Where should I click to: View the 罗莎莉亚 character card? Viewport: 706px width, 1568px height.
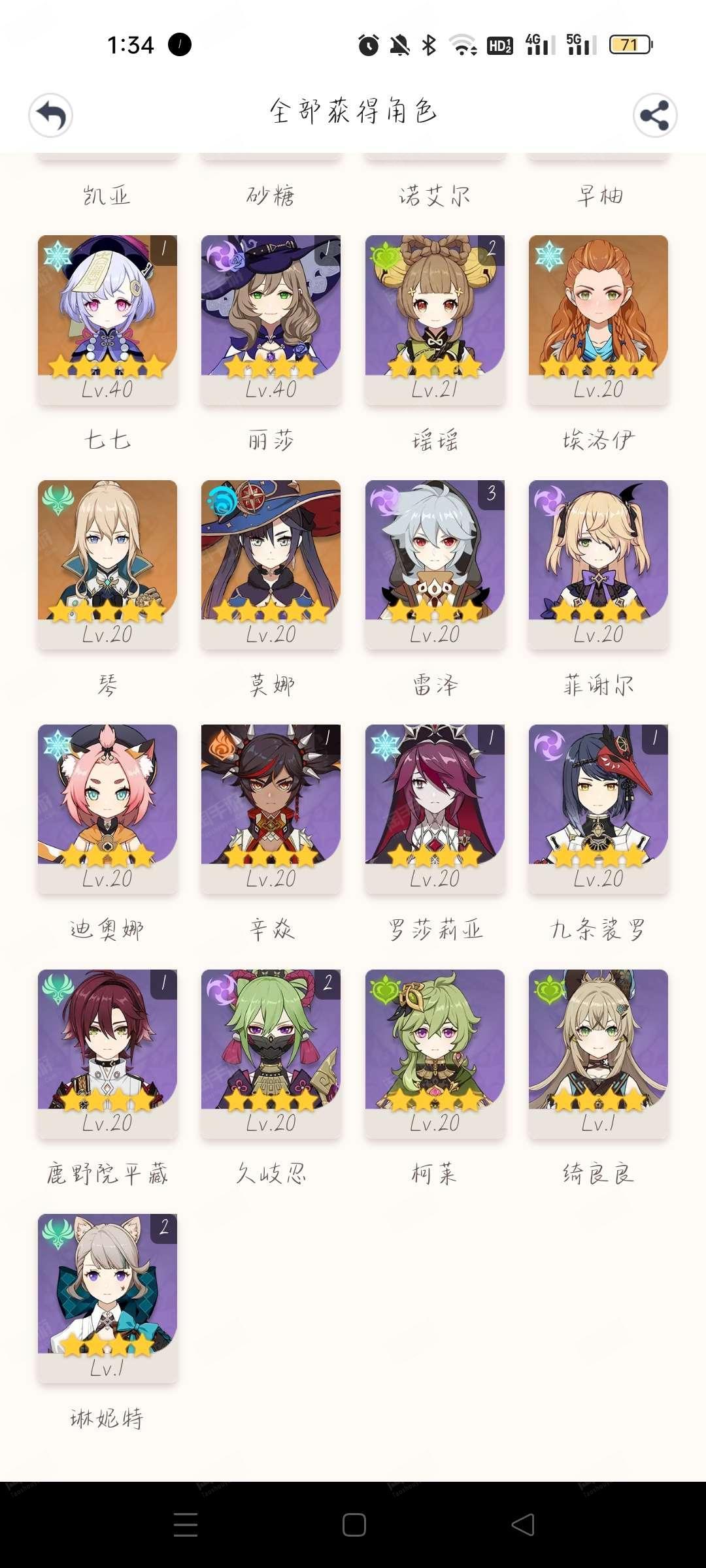tap(435, 809)
